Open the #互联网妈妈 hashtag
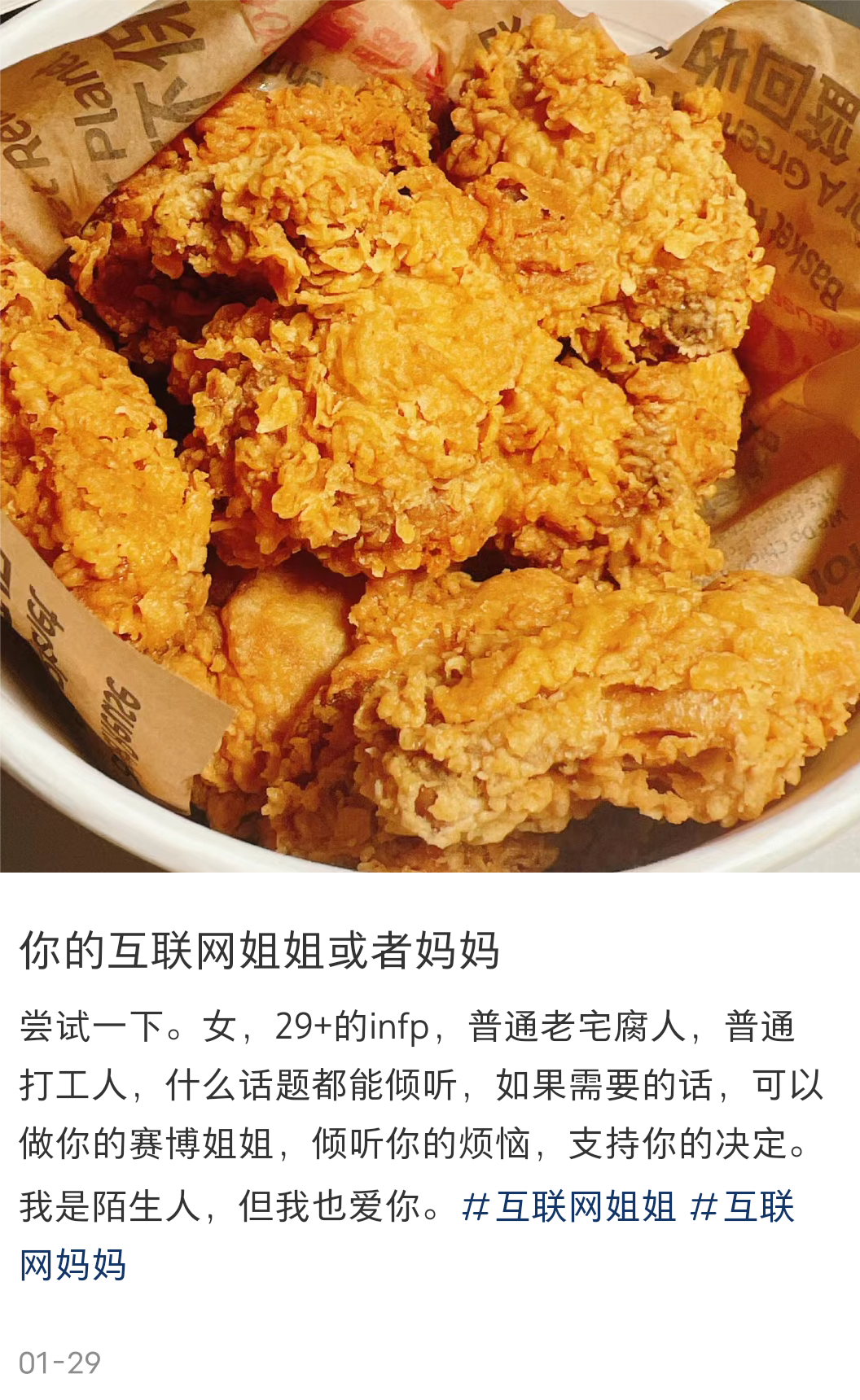This screenshot has height=1400, width=860. click(x=741, y=1206)
